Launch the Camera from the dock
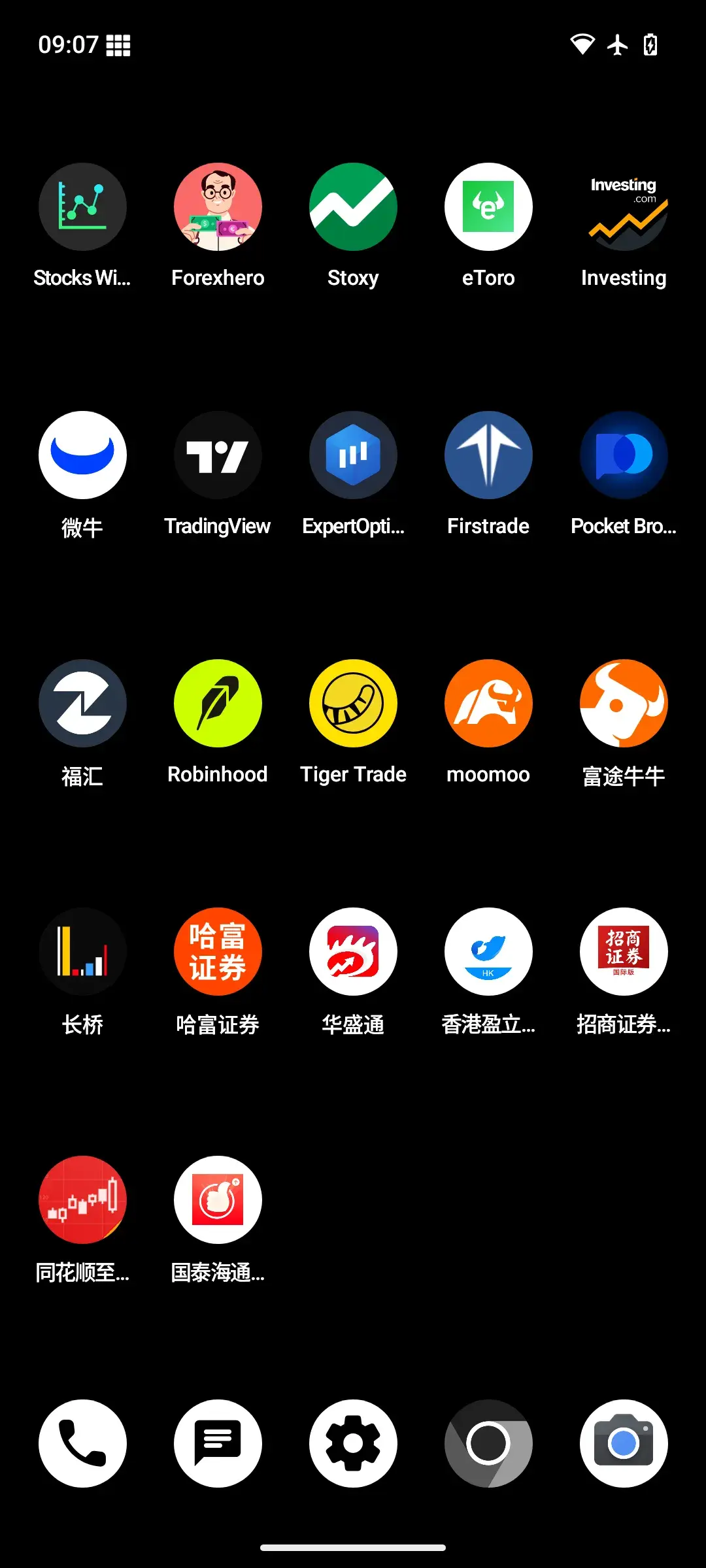The image size is (706, 1568). click(624, 1443)
